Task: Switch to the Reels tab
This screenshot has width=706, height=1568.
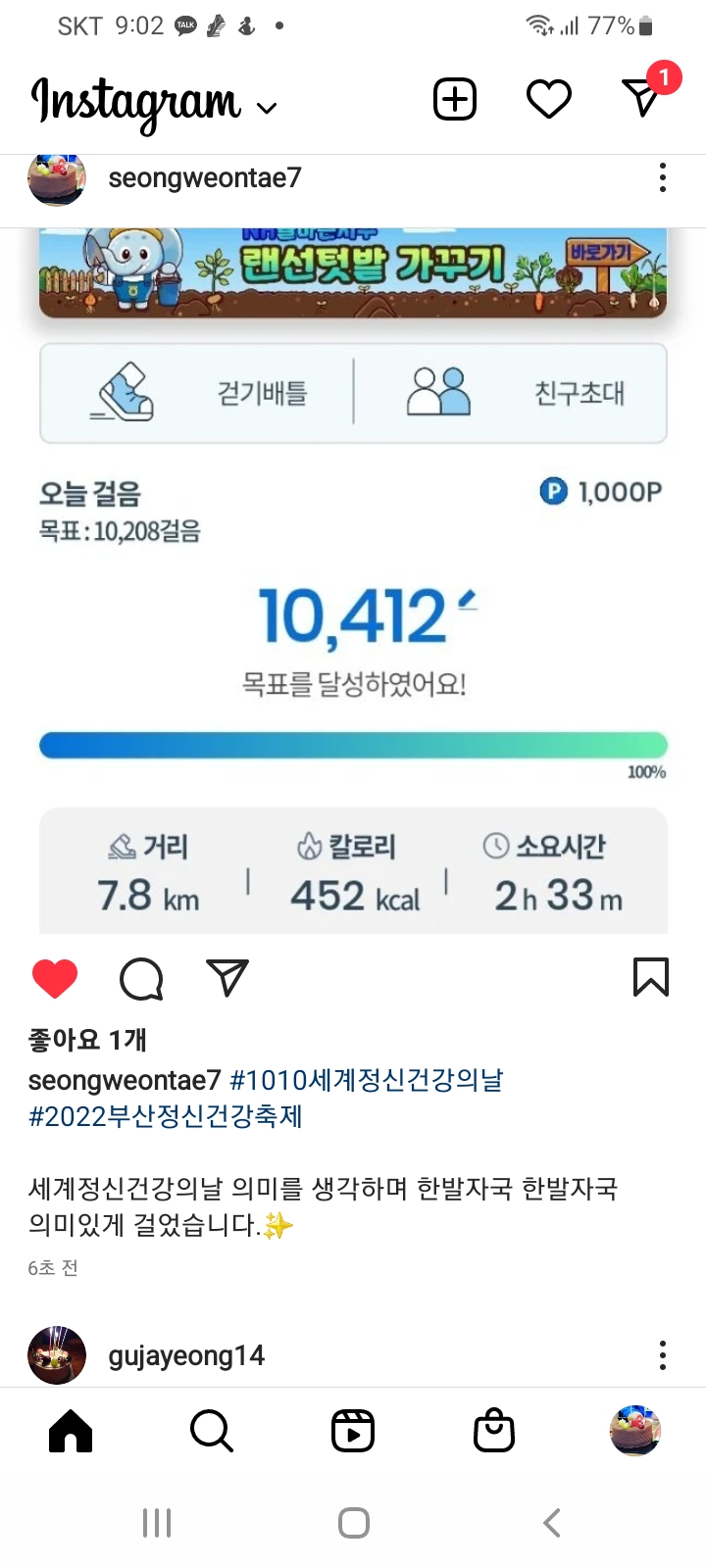Action: [x=353, y=1431]
